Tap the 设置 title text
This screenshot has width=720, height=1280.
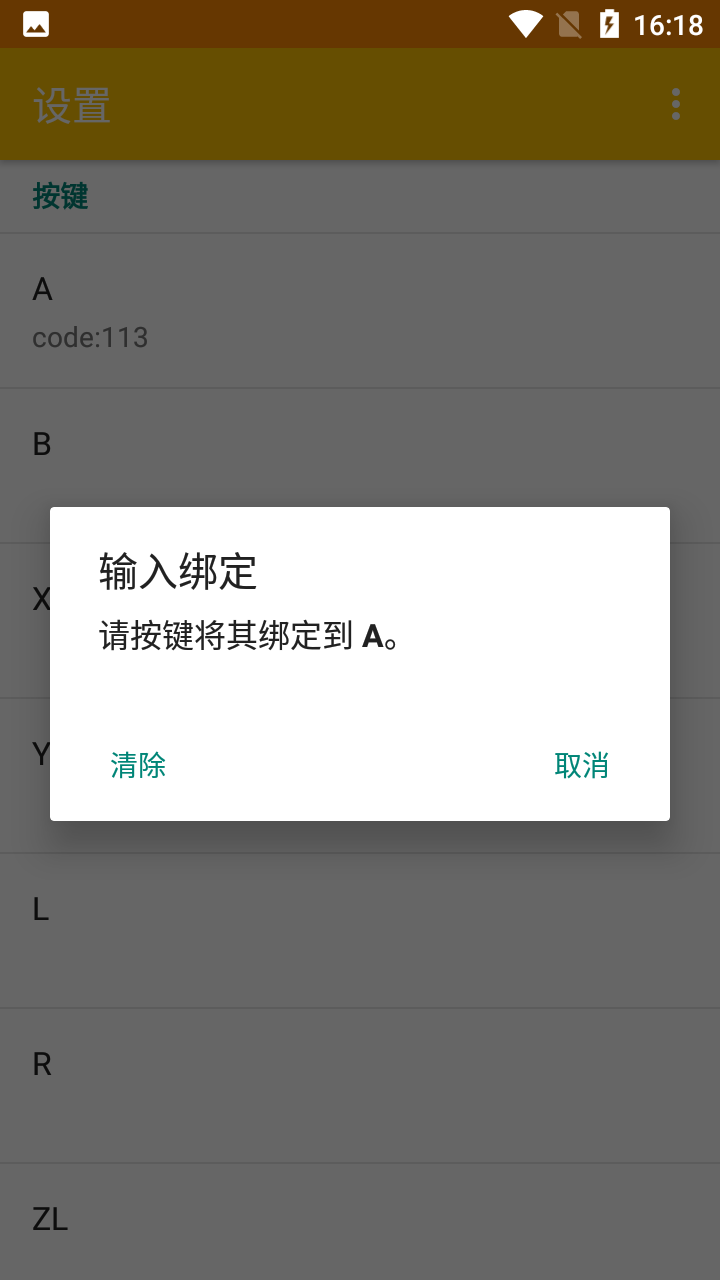71,103
